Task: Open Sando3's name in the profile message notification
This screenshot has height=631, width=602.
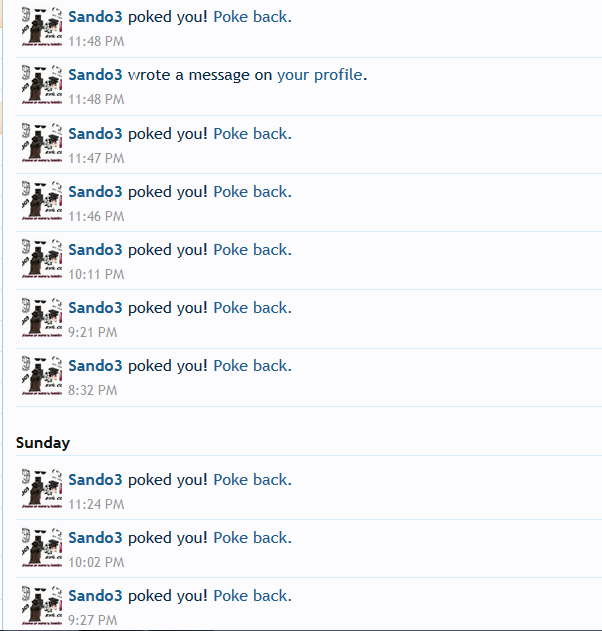Action: click(95, 76)
